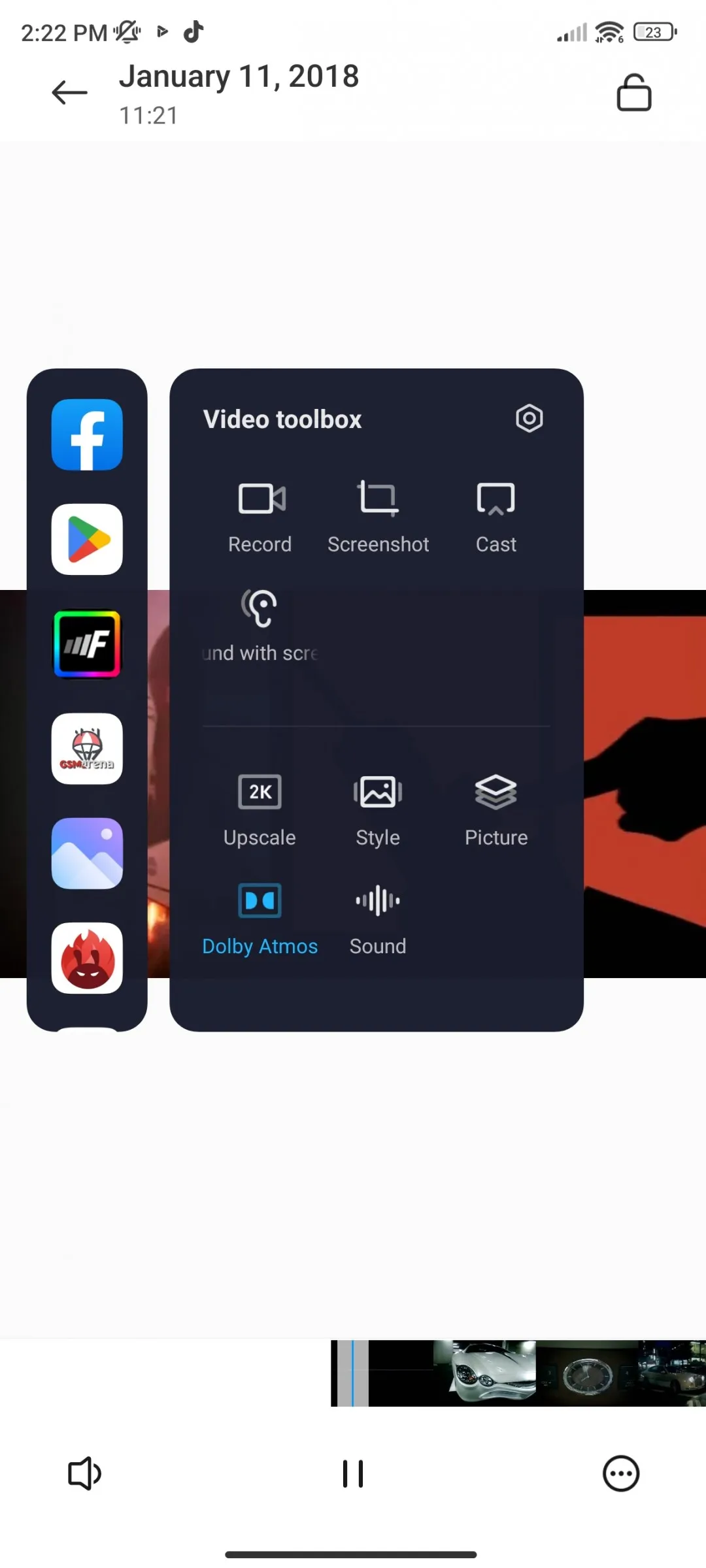Tap the lock icon at top right
The height and width of the screenshot is (1568, 706).
633,93
